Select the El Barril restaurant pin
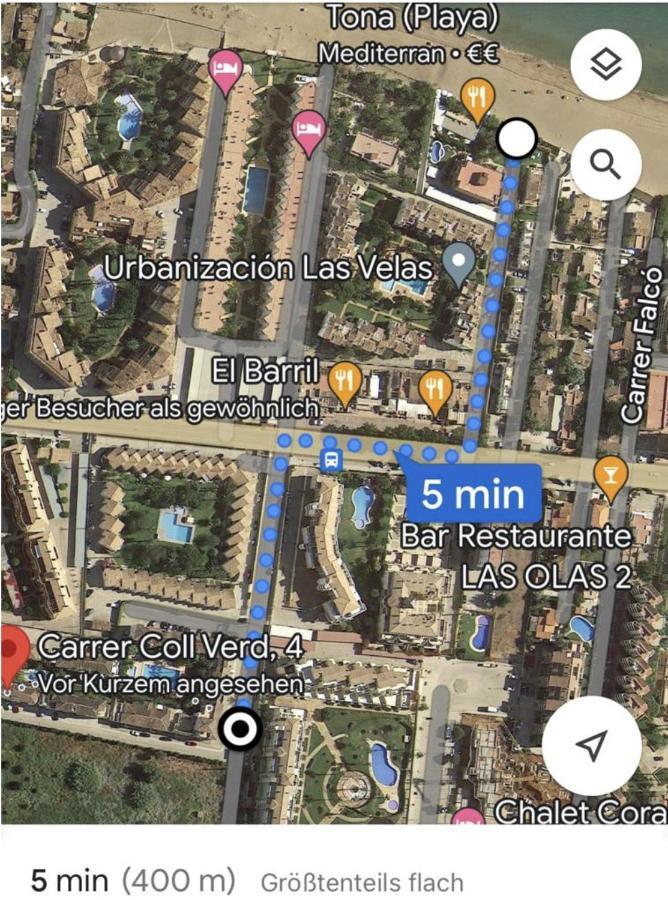The image size is (668, 900). coord(345,382)
